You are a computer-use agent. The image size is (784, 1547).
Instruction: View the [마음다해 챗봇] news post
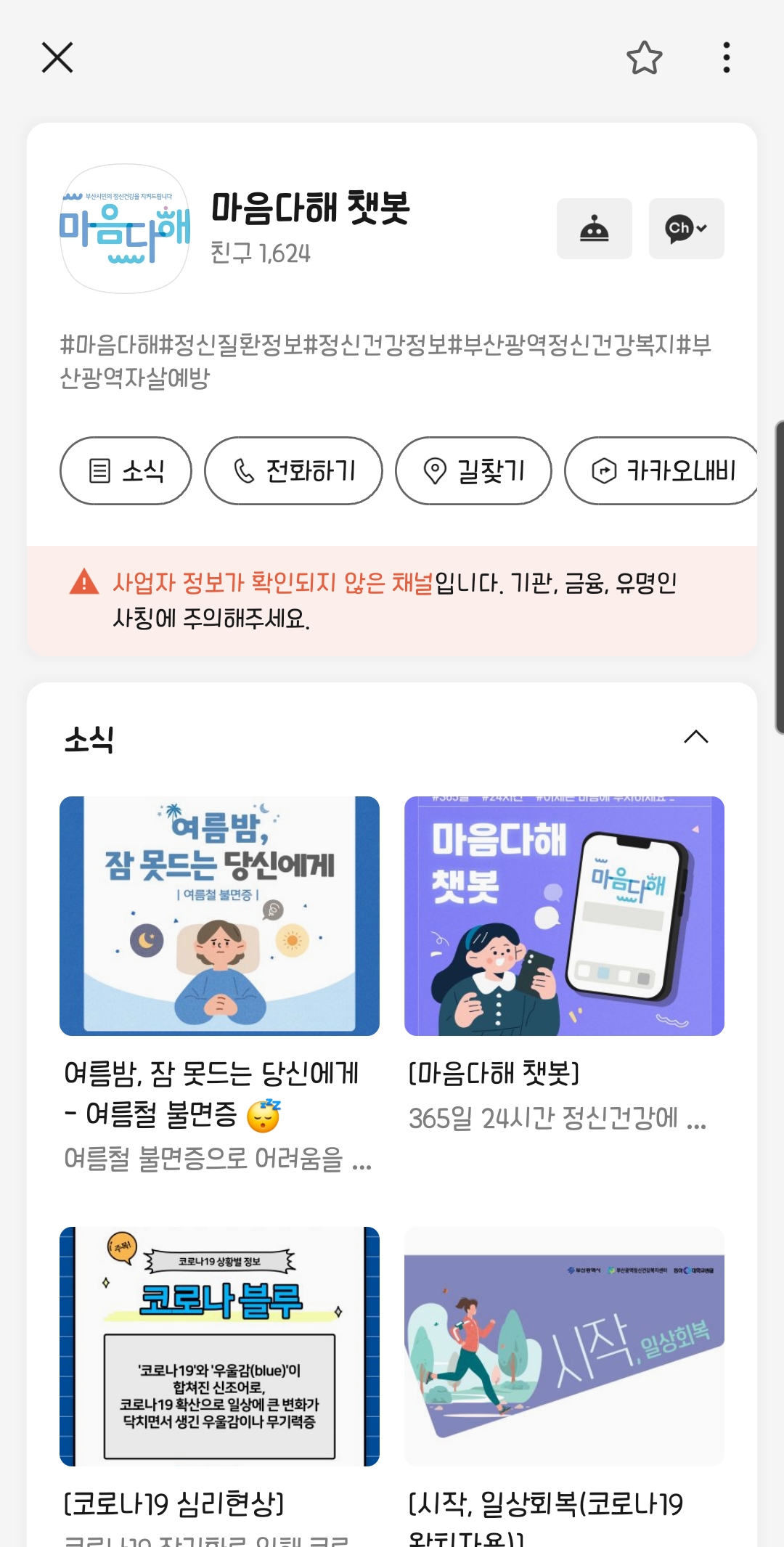click(564, 916)
